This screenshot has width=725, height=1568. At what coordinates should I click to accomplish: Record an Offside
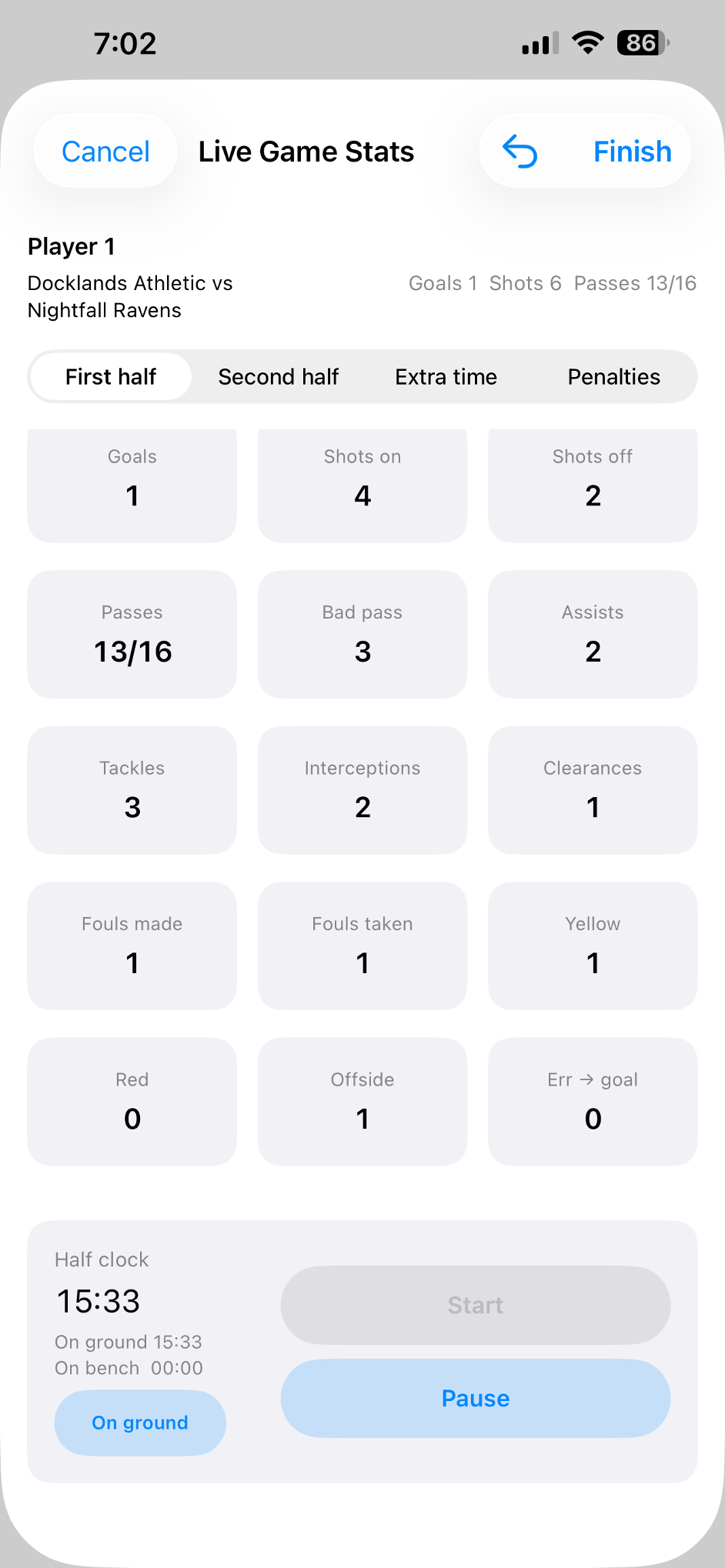click(x=362, y=1102)
